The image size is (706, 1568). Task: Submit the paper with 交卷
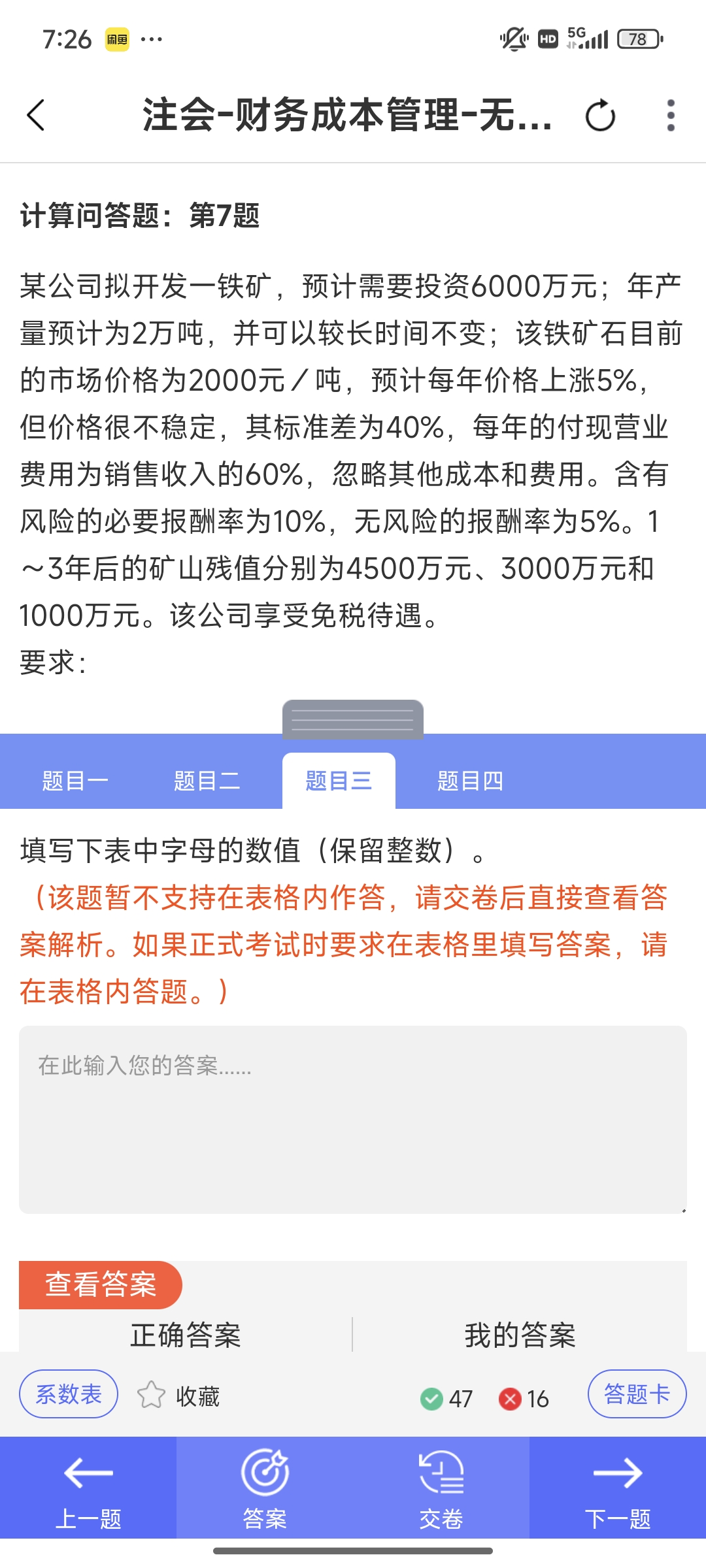pos(441,1488)
